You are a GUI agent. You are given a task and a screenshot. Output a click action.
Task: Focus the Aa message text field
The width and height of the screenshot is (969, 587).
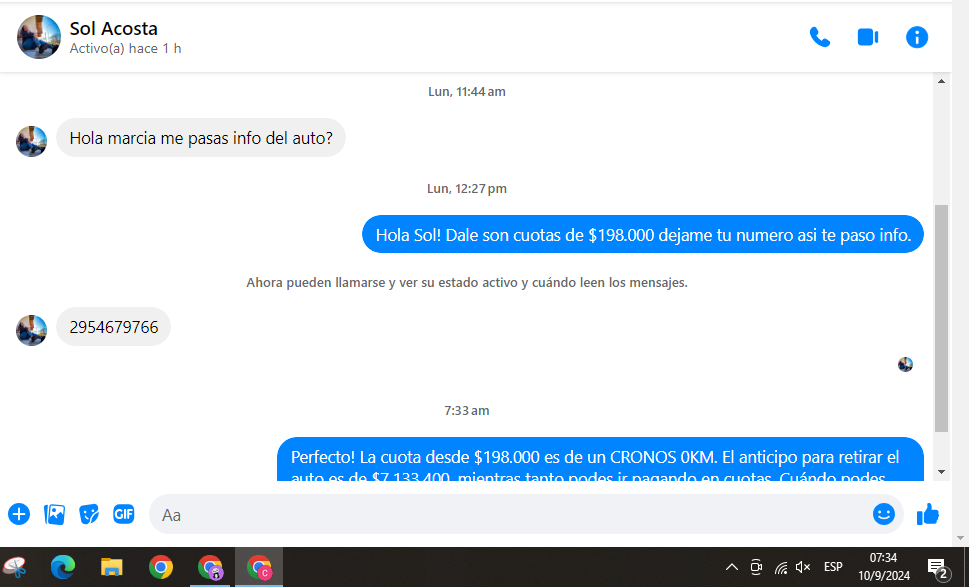(x=500, y=514)
